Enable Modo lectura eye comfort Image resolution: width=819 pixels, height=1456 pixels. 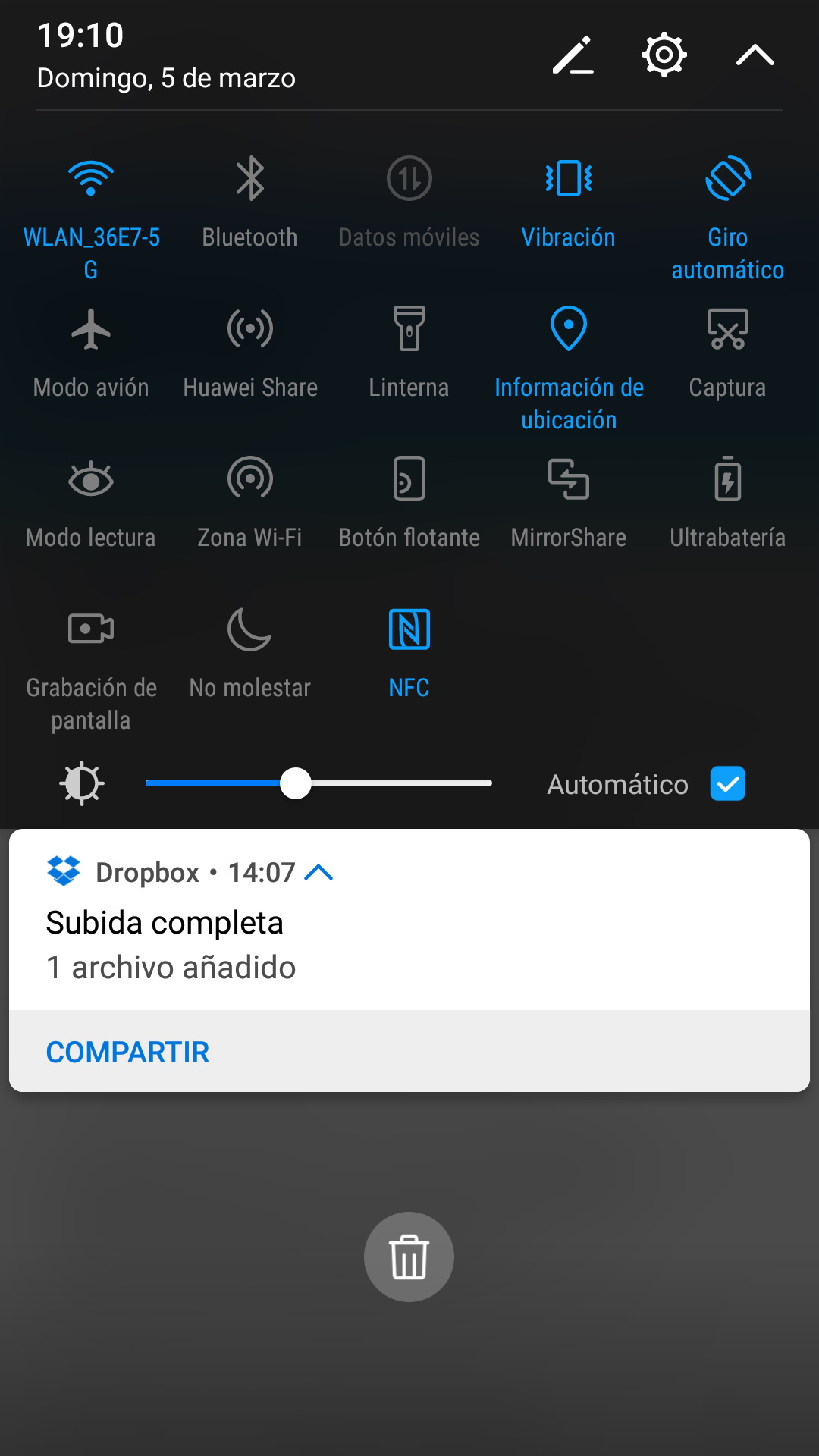tap(91, 480)
